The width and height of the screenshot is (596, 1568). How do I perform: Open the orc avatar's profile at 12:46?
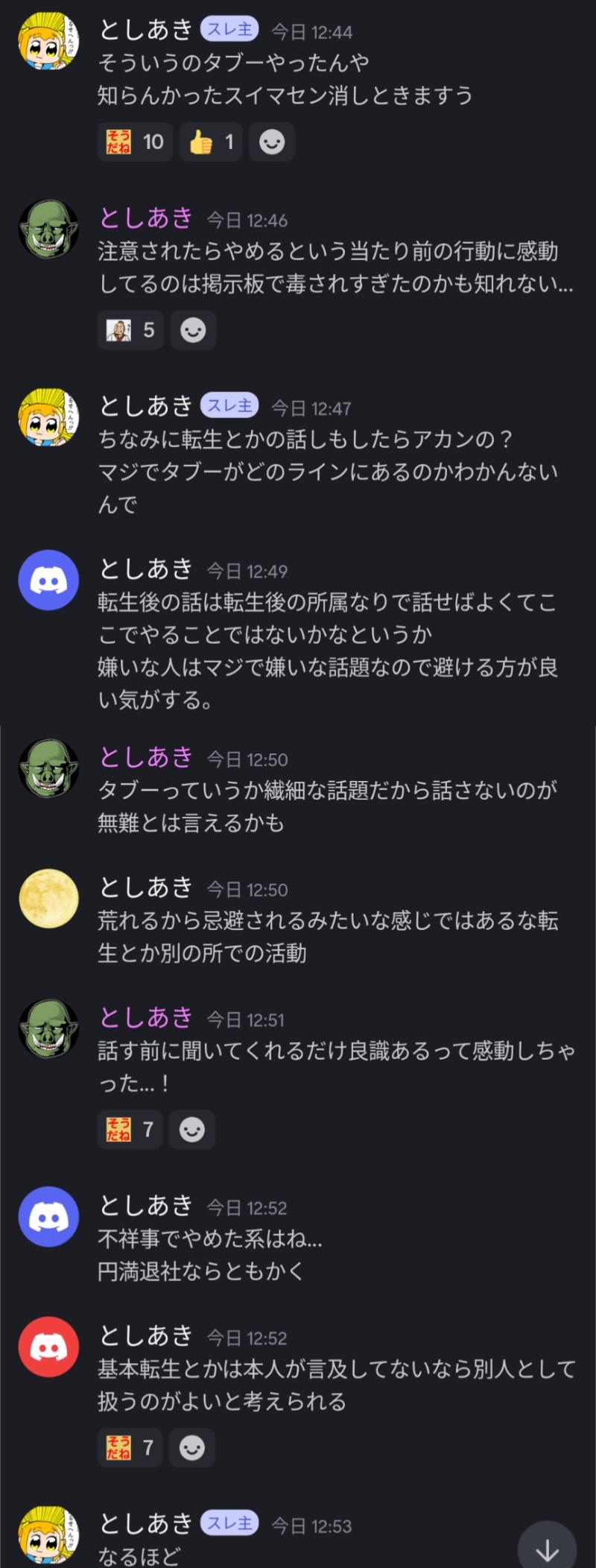point(48,229)
